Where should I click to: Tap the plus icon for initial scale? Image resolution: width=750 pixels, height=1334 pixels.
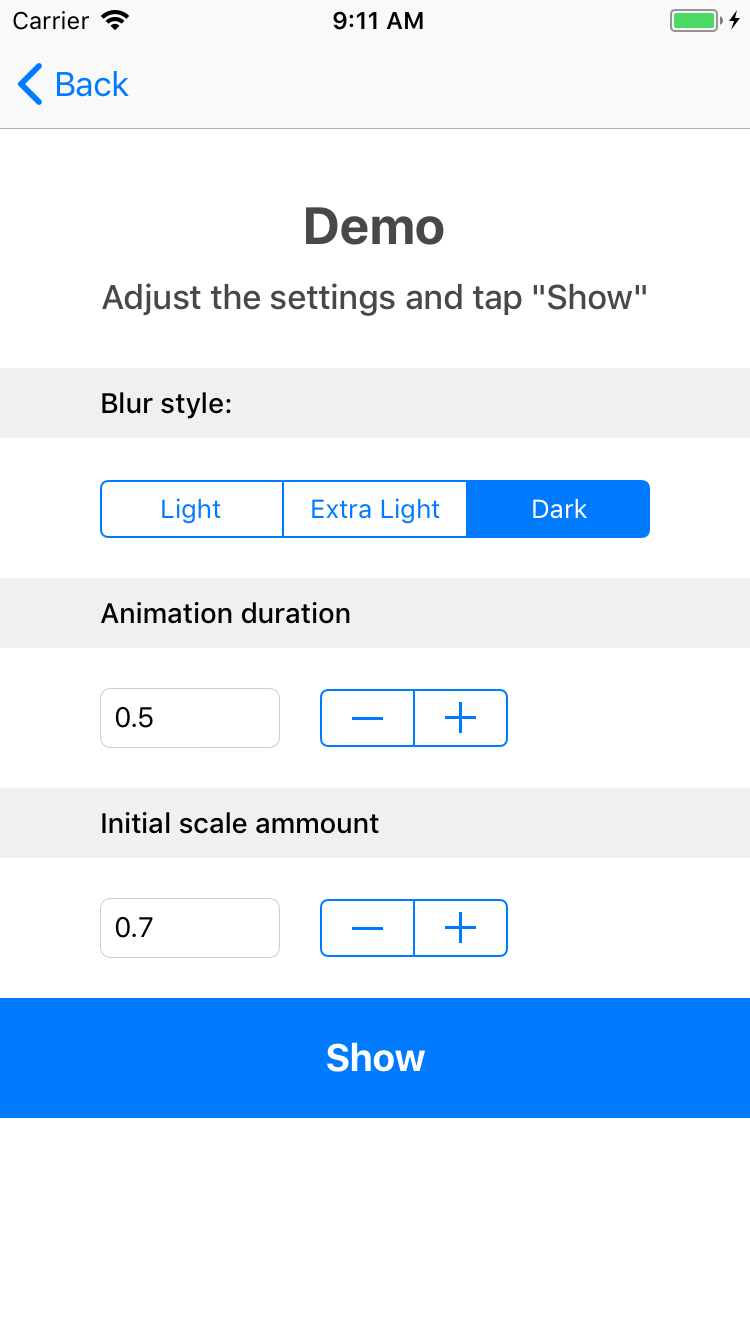(x=460, y=928)
